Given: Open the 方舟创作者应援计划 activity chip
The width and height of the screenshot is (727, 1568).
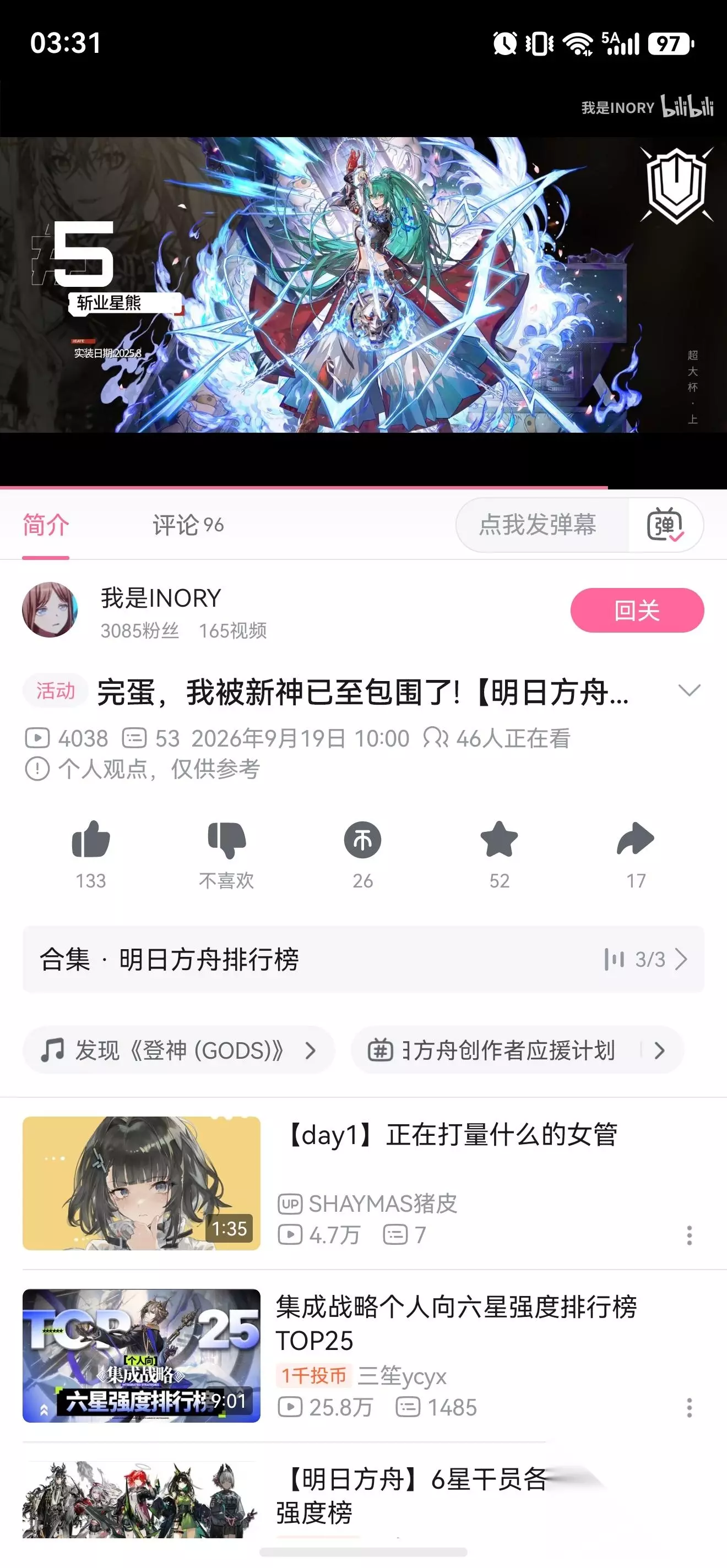Looking at the screenshot, I should coord(517,1050).
